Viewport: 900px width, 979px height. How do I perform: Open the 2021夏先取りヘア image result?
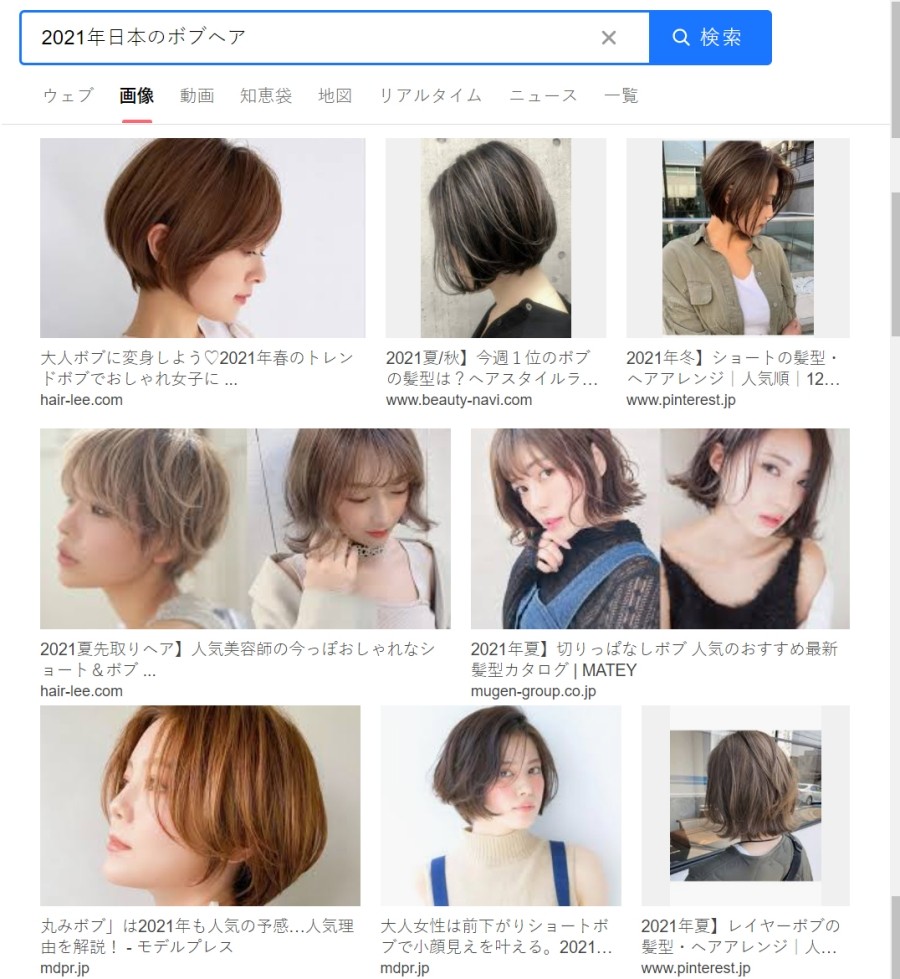coord(245,528)
